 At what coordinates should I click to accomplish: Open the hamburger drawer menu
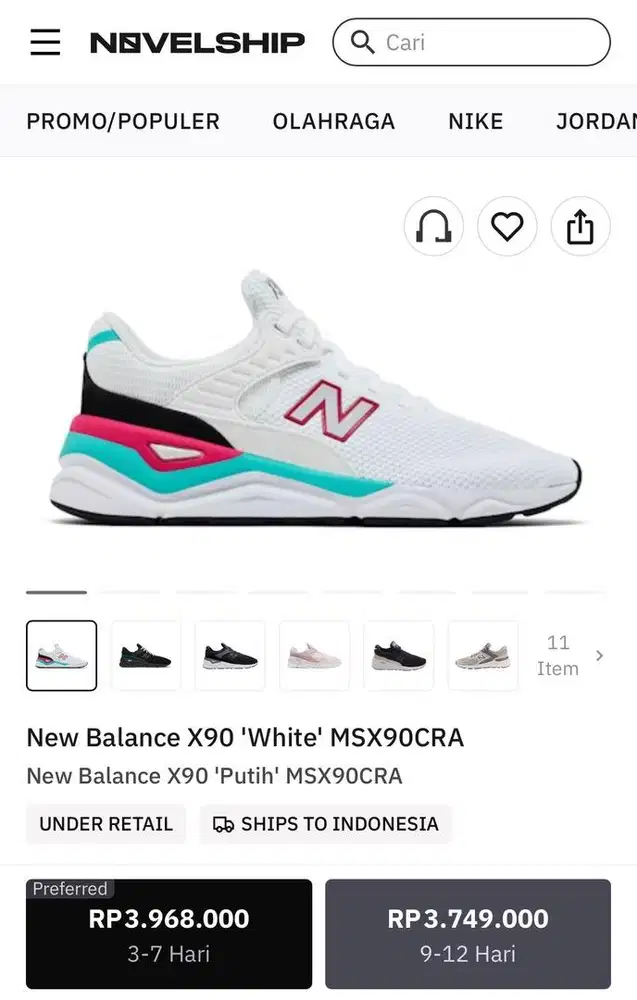point(45,42)
